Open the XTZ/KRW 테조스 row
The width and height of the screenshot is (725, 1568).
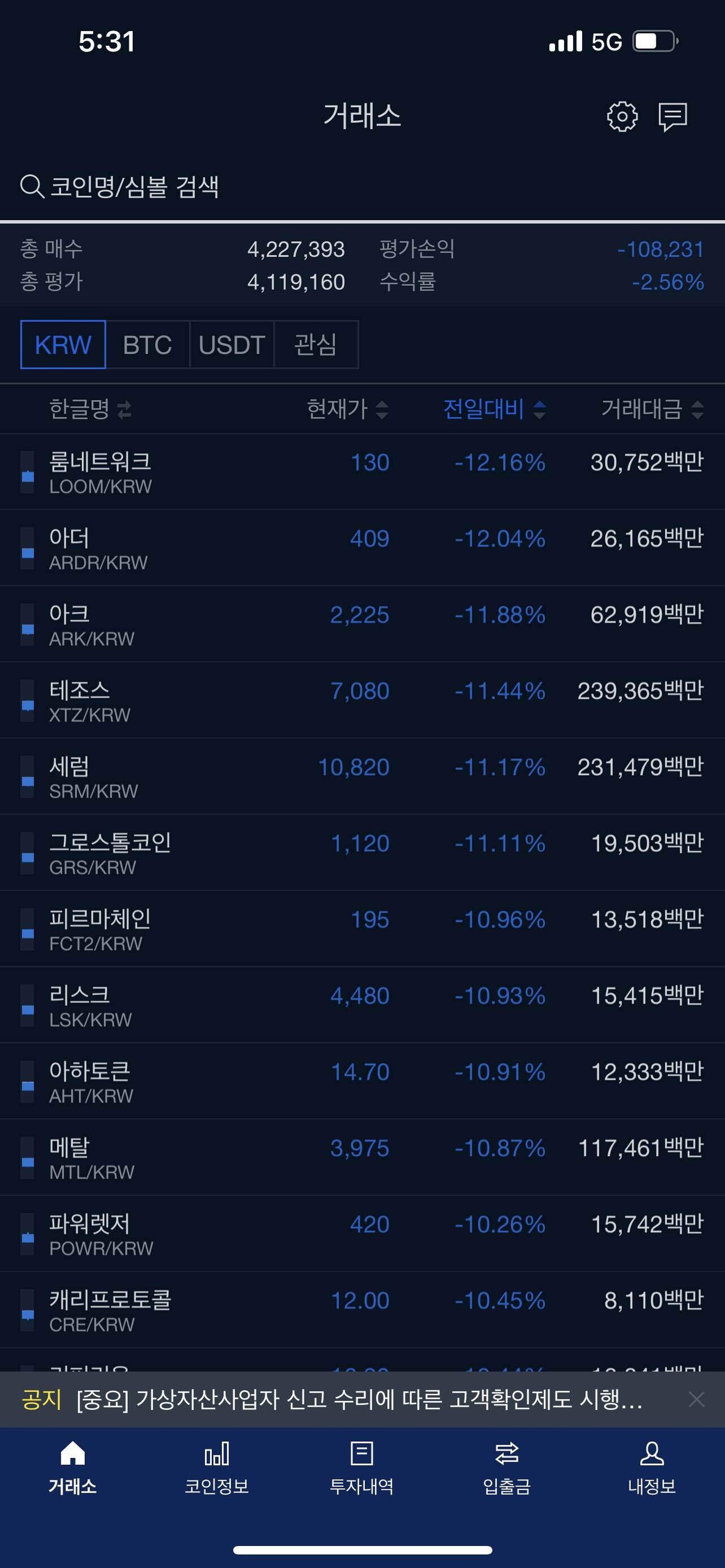362,700
